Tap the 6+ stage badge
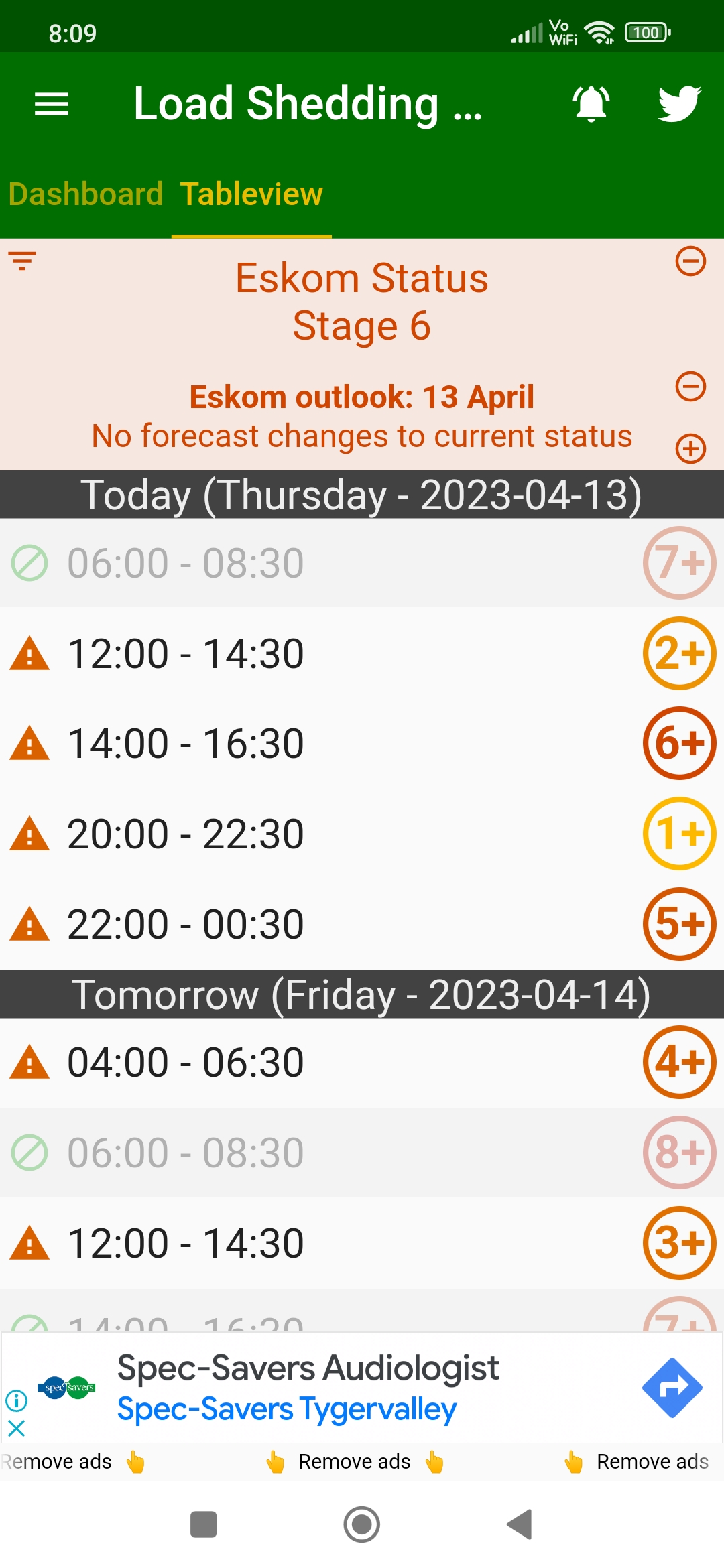This screenshot has width=724, height=1568. coord(680,743)
